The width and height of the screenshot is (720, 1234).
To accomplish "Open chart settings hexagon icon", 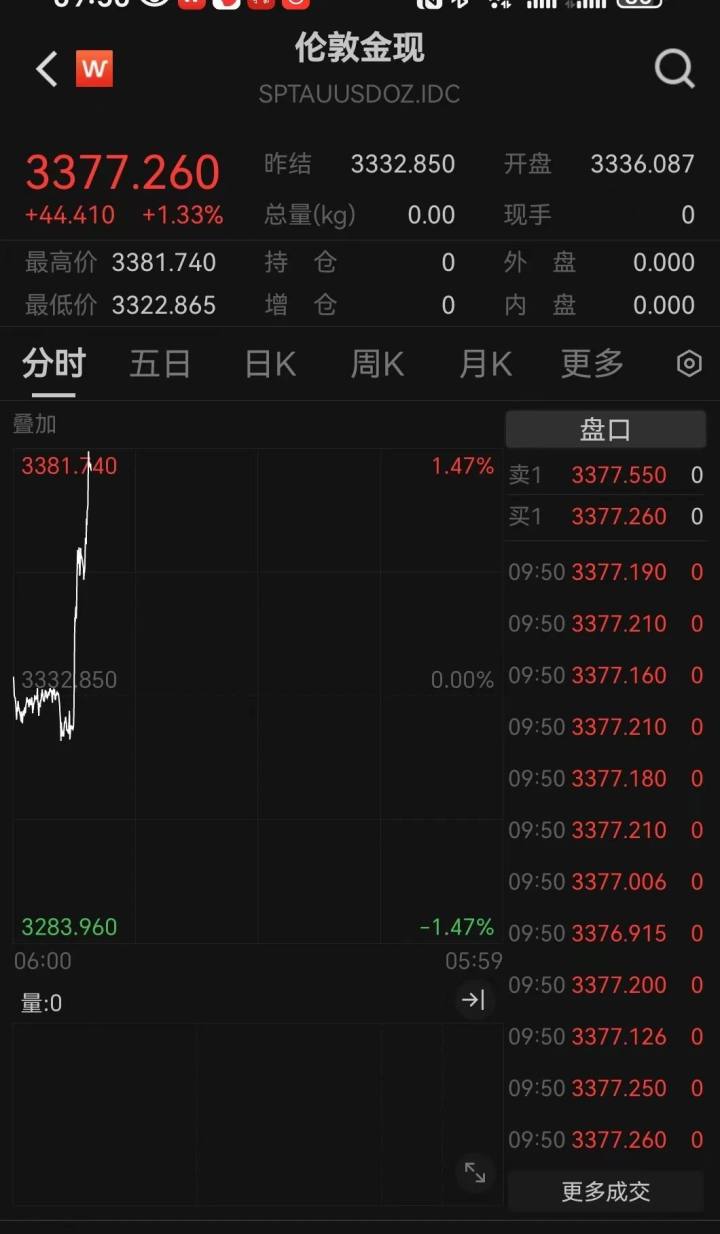I will point(689,364).
